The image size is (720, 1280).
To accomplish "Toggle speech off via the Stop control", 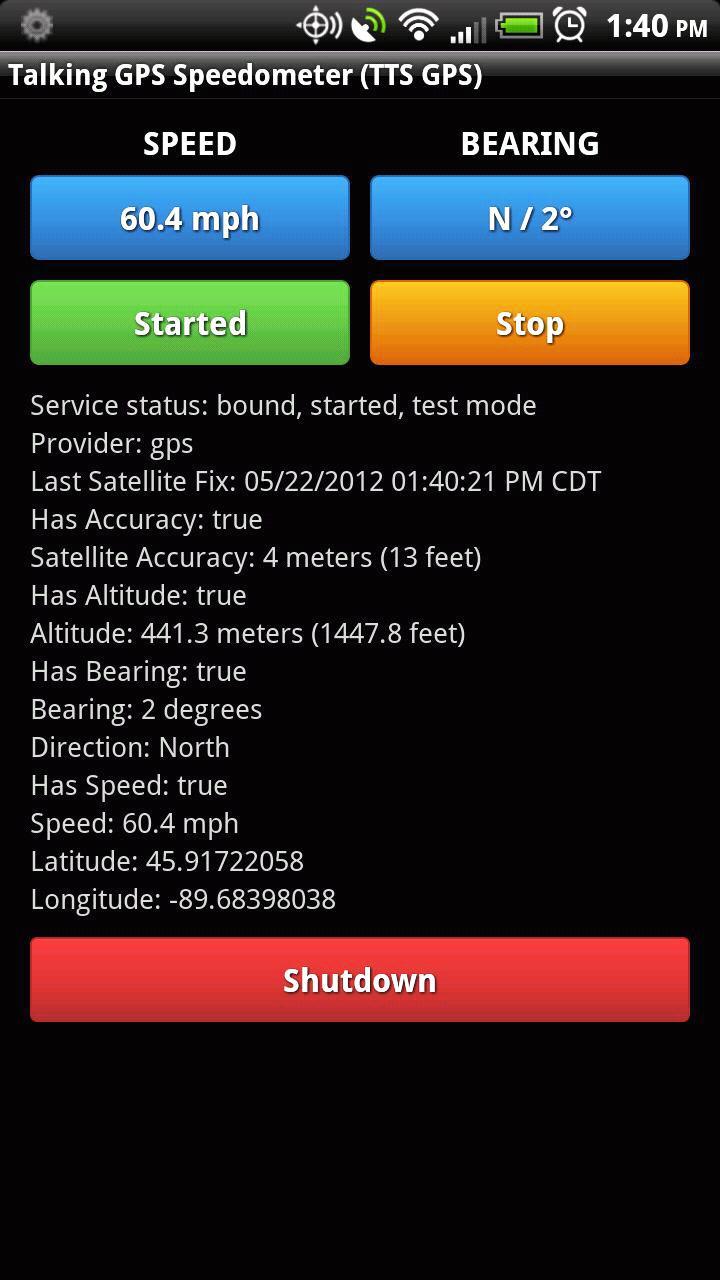I will coord(529,322).
